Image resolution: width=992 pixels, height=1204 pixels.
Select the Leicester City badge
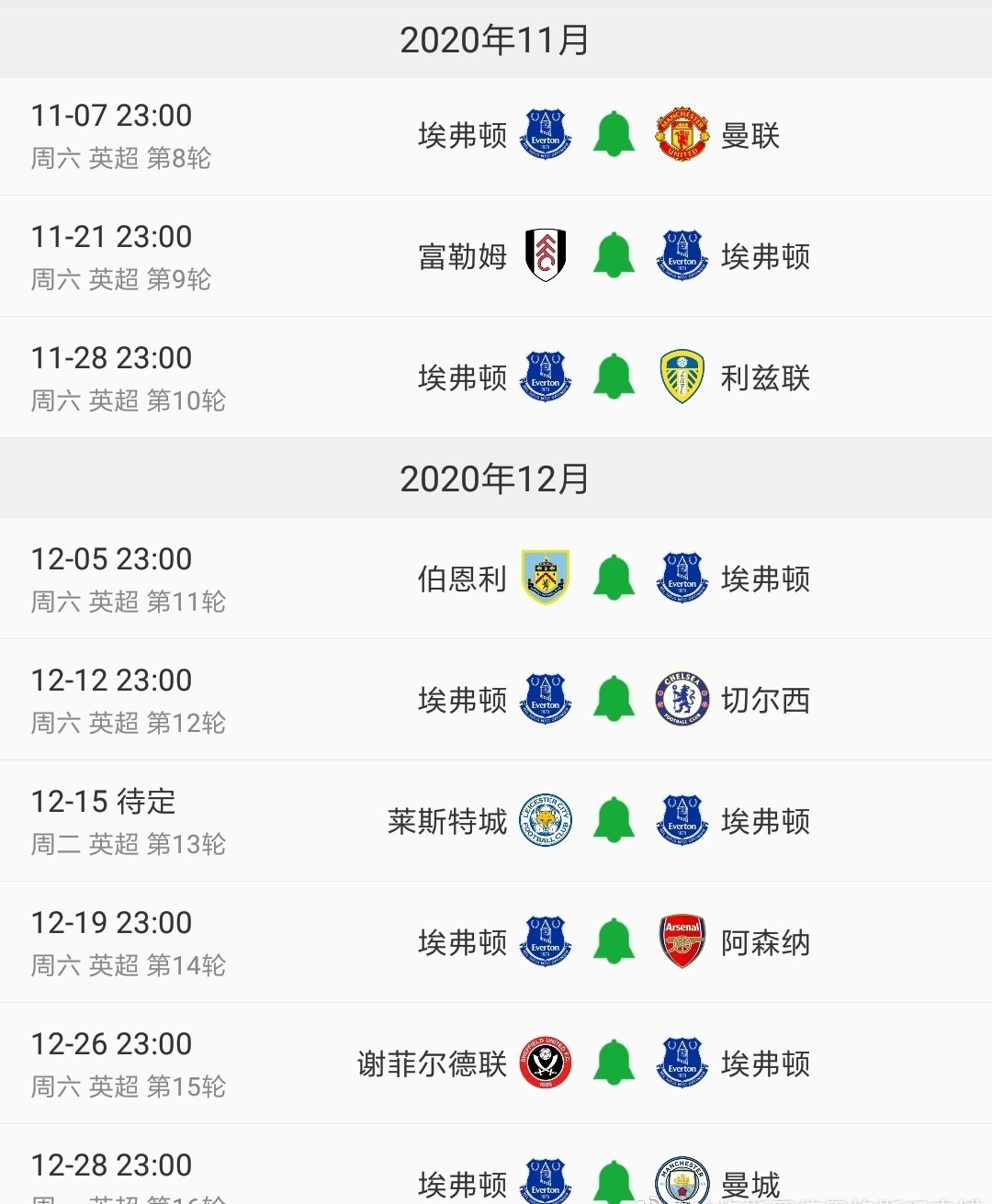546,820
